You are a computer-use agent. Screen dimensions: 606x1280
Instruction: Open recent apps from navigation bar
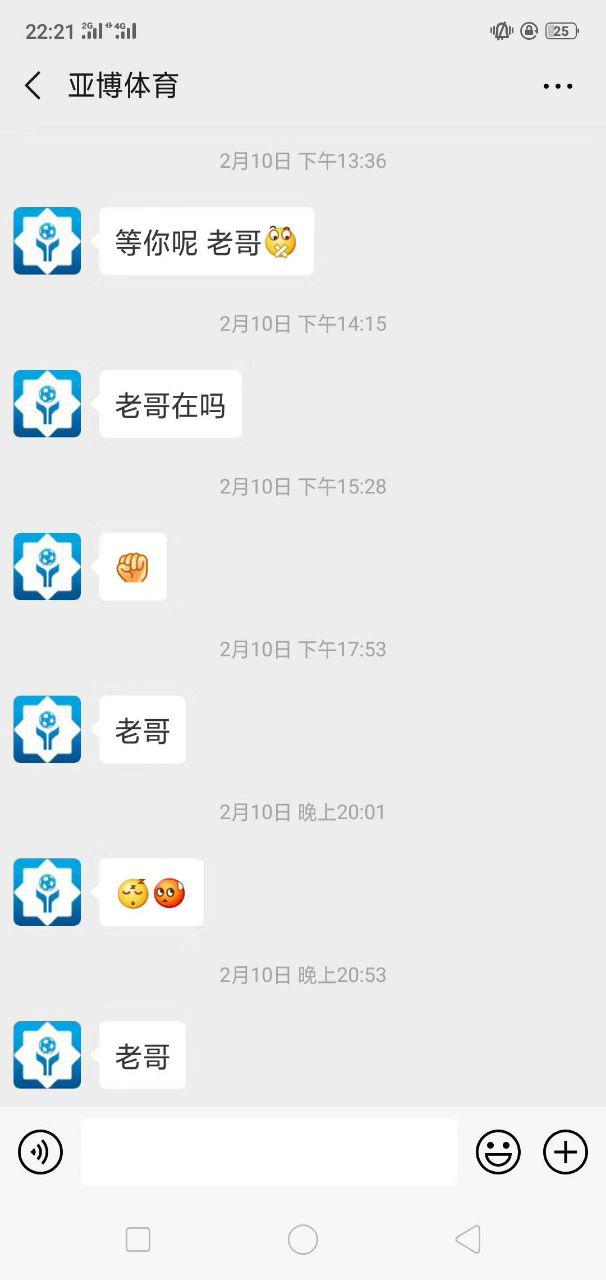[x=138, y=1240]
